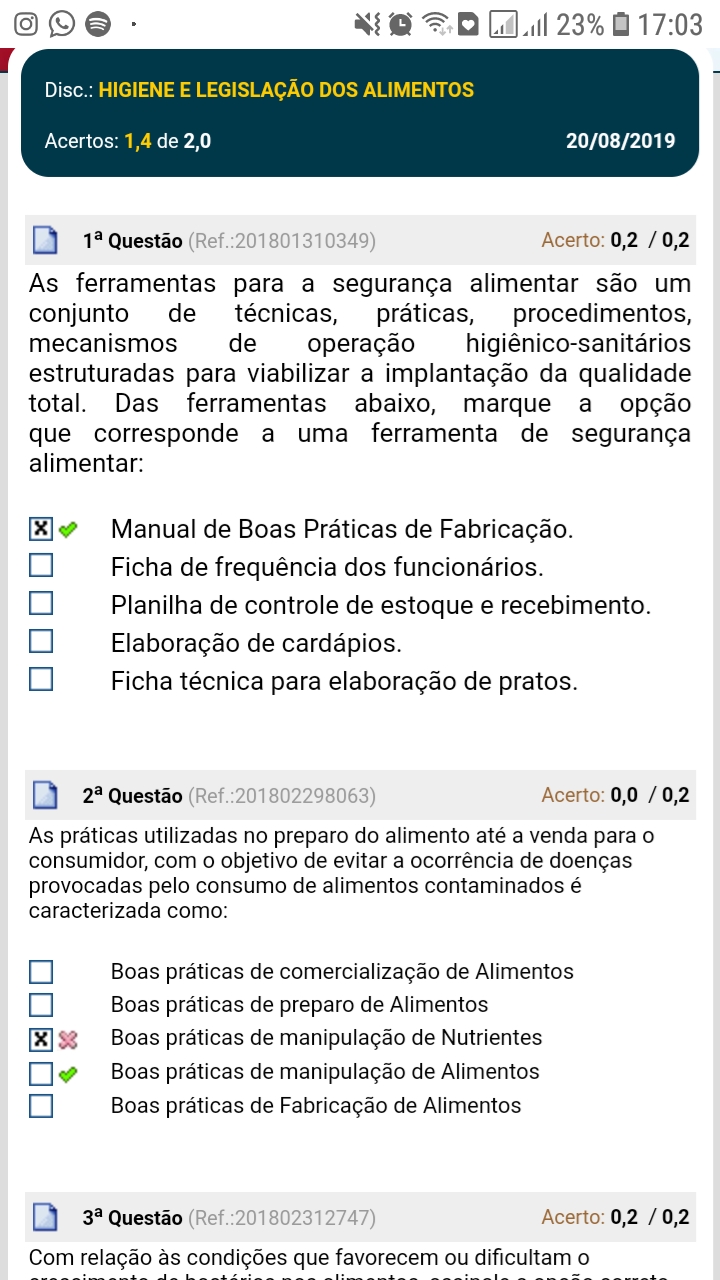This screenshot has width=720, height=1280.
Task: Open document icon of 3ª Questão
Action: click(46, 1218)
